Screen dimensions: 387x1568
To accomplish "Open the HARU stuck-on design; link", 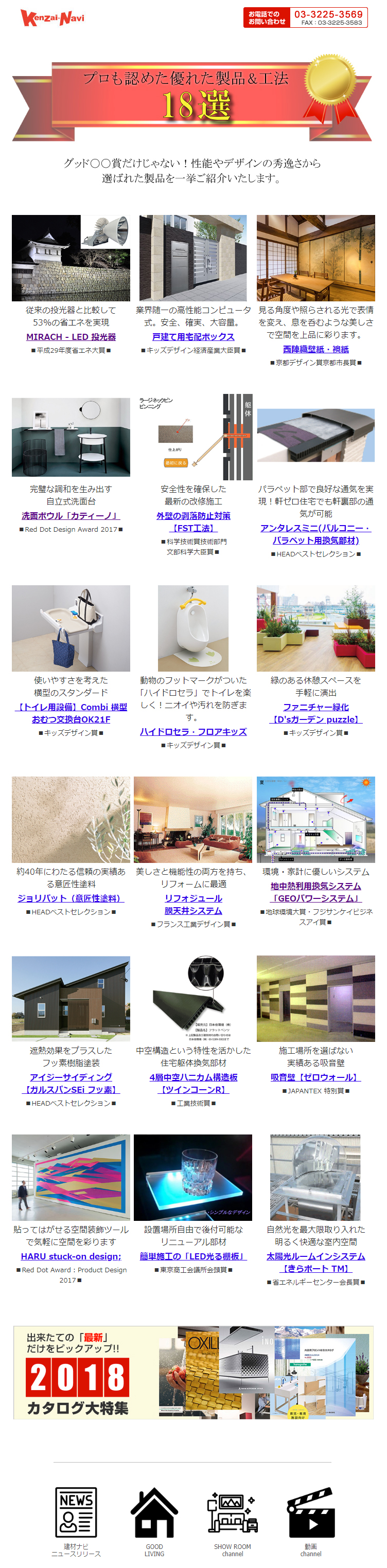I will coord(71,1256).
